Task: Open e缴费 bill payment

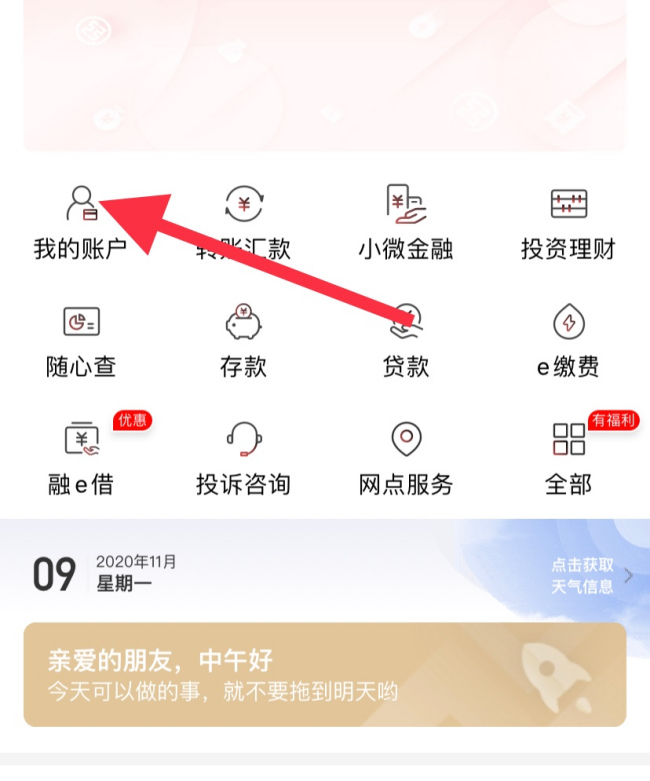Action: pos(568,340)
